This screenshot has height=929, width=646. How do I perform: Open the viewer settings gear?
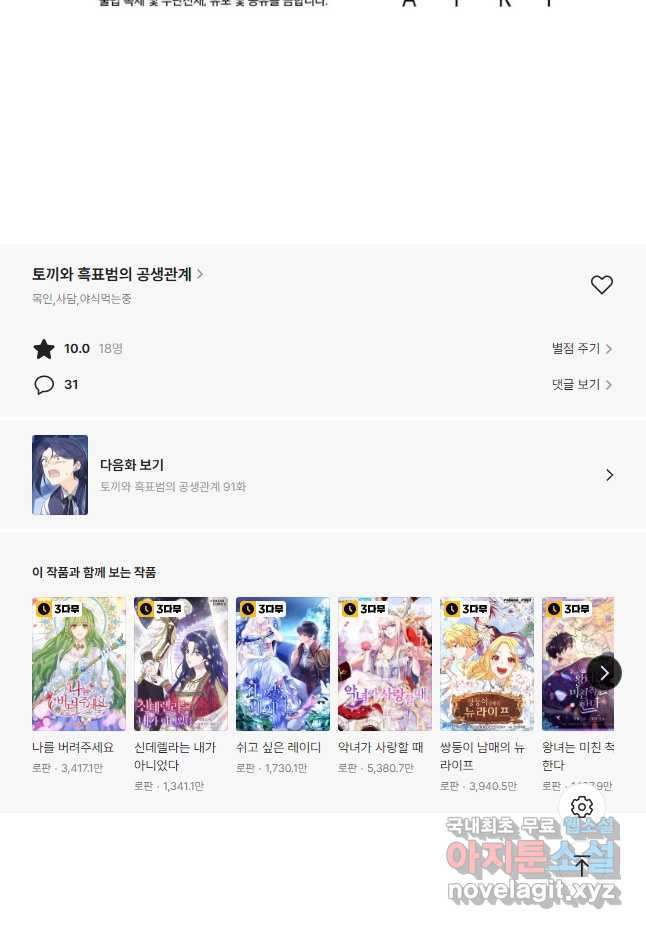pos(582,807)
